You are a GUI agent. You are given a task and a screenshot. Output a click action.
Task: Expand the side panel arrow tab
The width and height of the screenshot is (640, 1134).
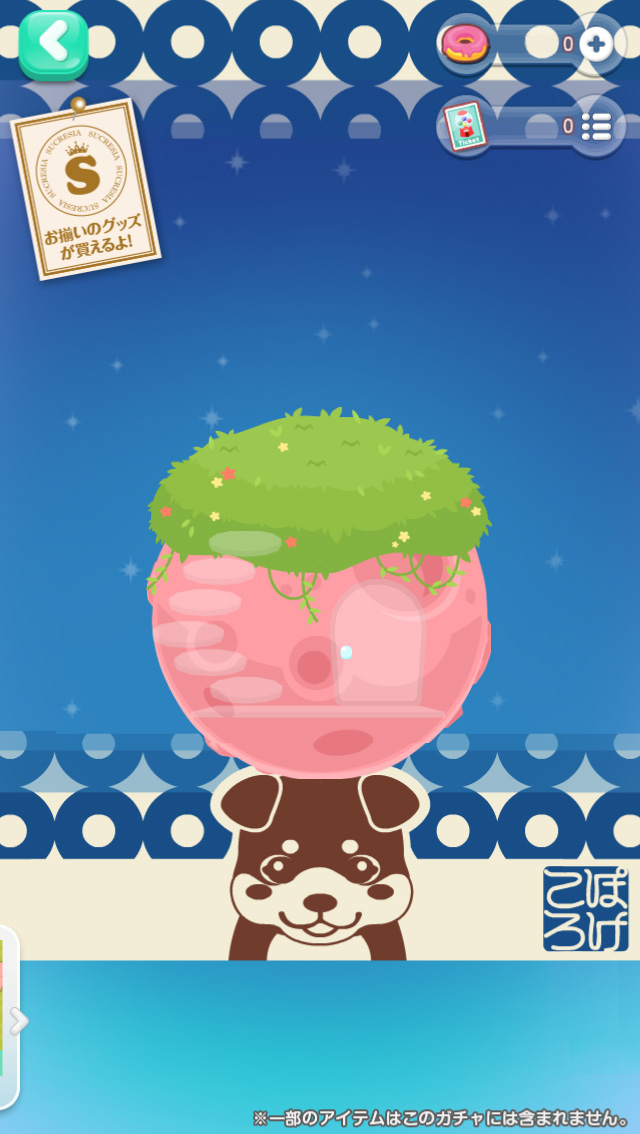click(x=14, y=1021)
